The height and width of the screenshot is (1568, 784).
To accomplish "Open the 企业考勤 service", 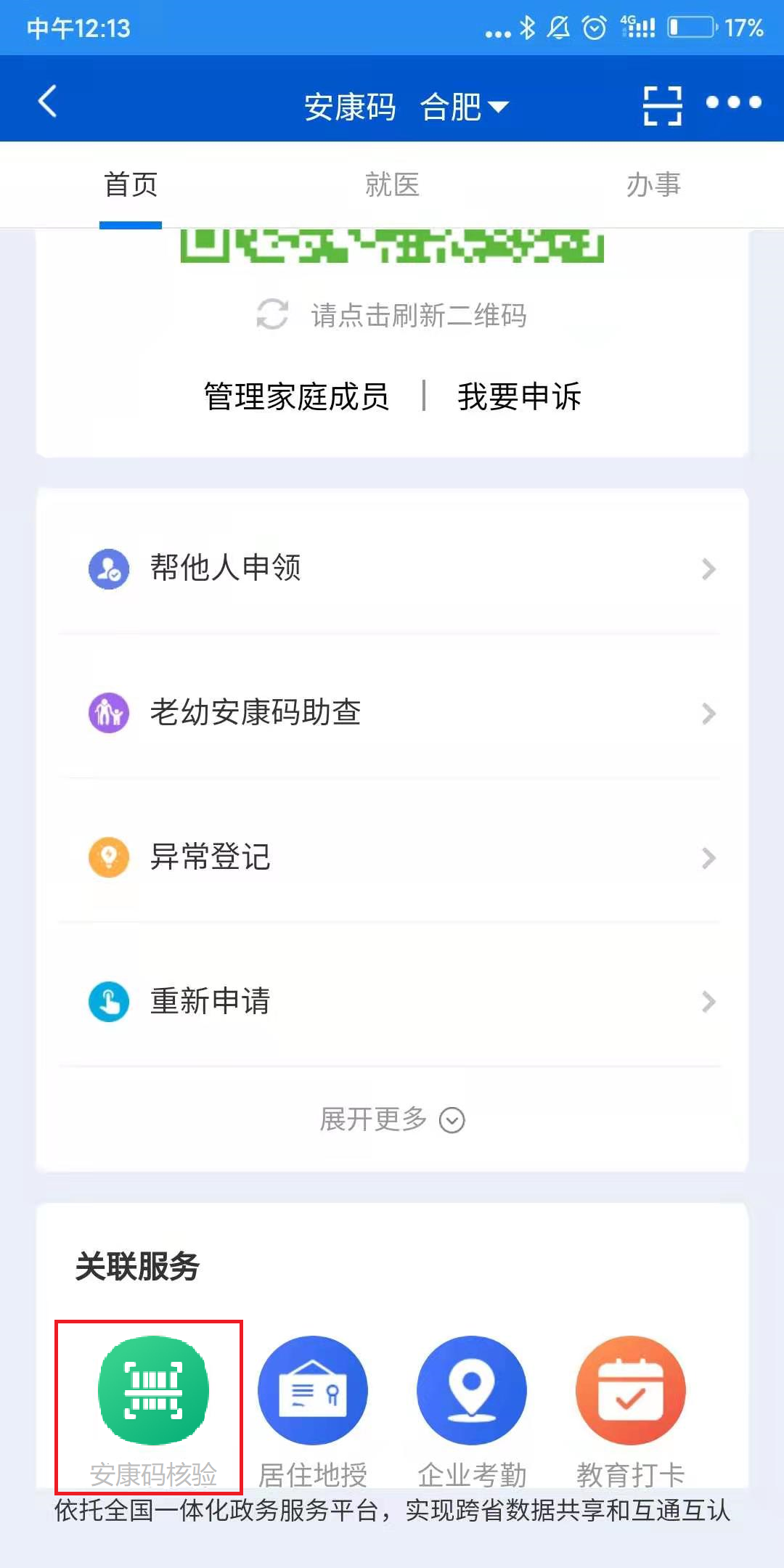I will (x=472, y=1391).
